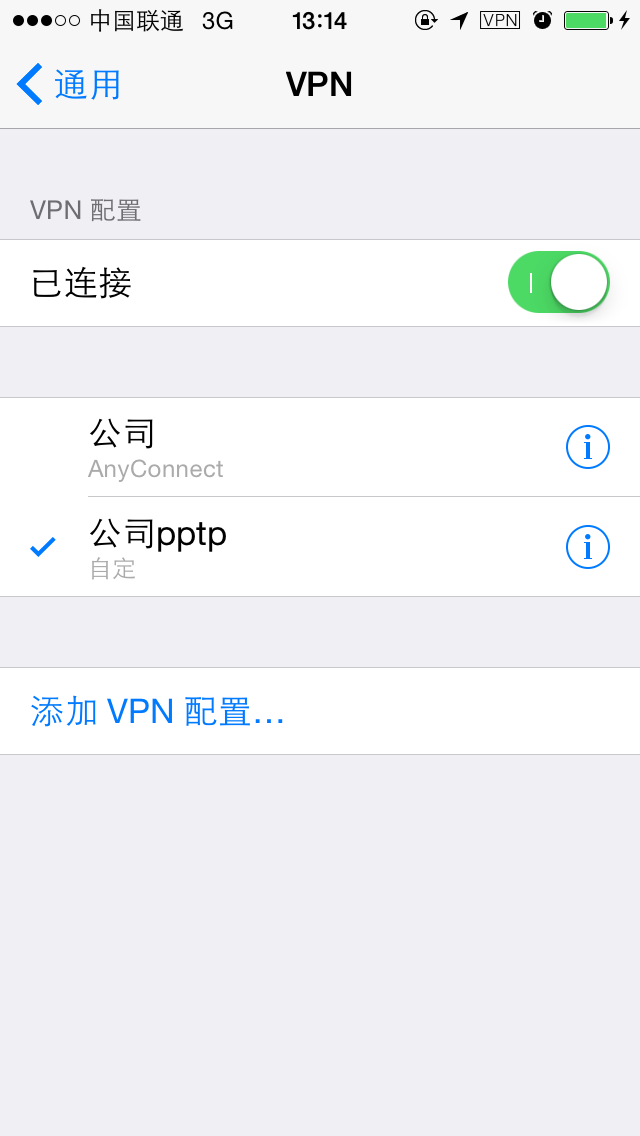Tap 添加 VPN 配置
The width and height of the screenshot is (640, 1136).
click(x=320, y=711)
